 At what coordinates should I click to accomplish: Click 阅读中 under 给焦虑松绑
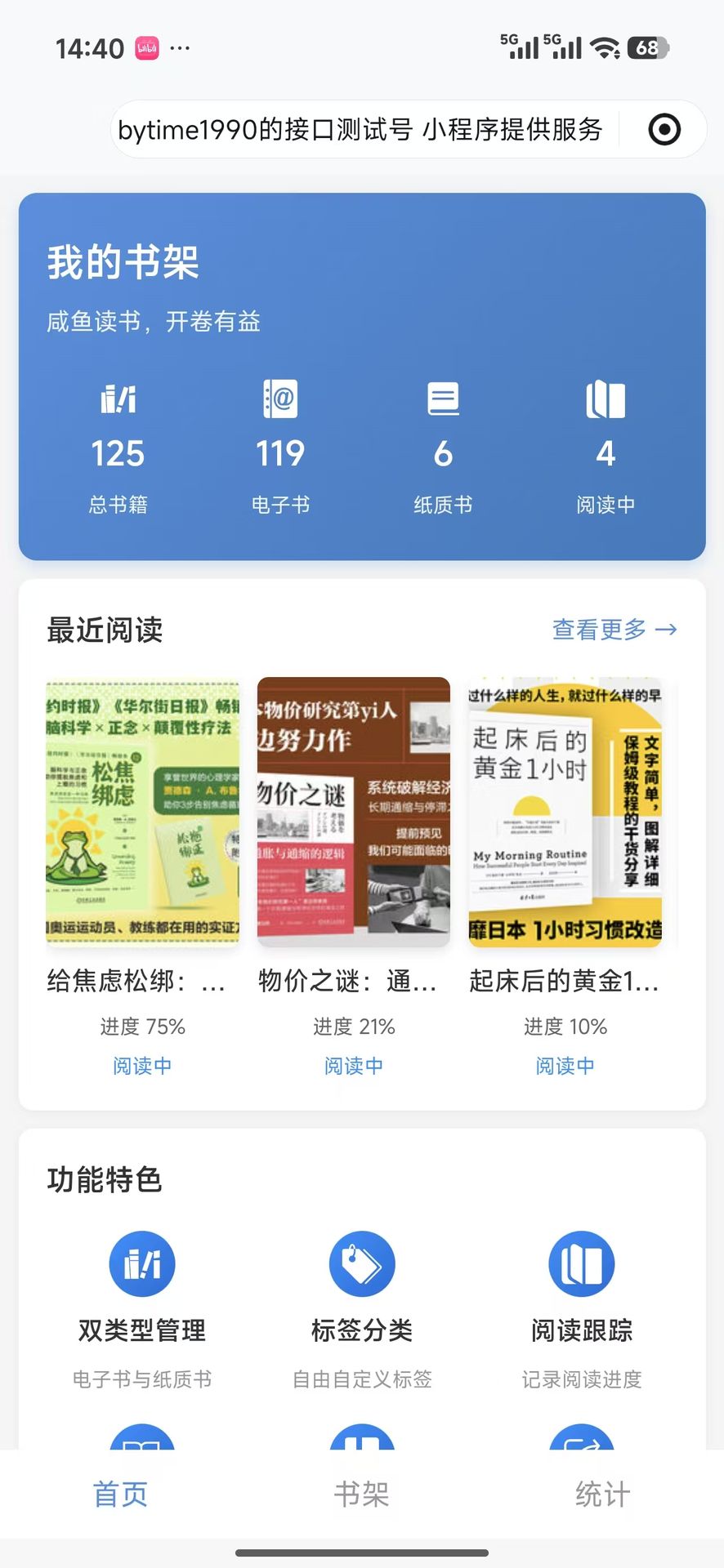(141, 1066)
